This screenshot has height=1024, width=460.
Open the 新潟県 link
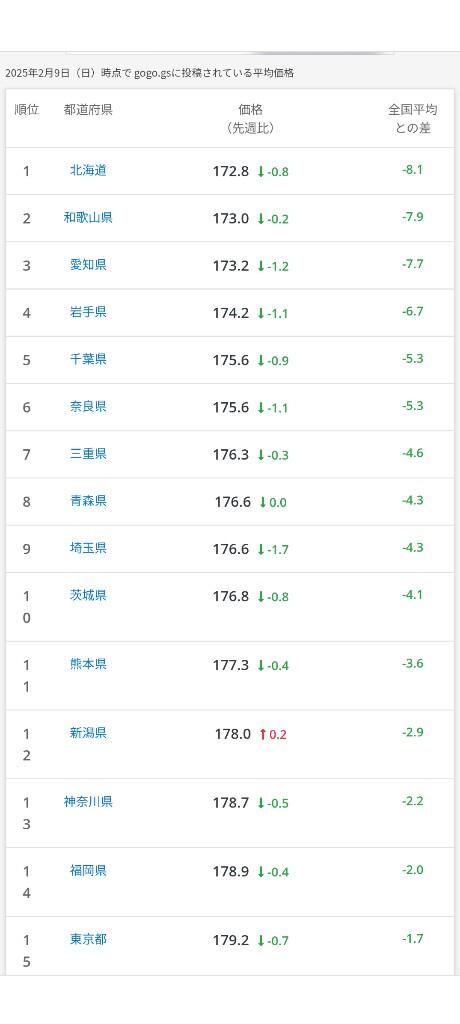point(88,733)
